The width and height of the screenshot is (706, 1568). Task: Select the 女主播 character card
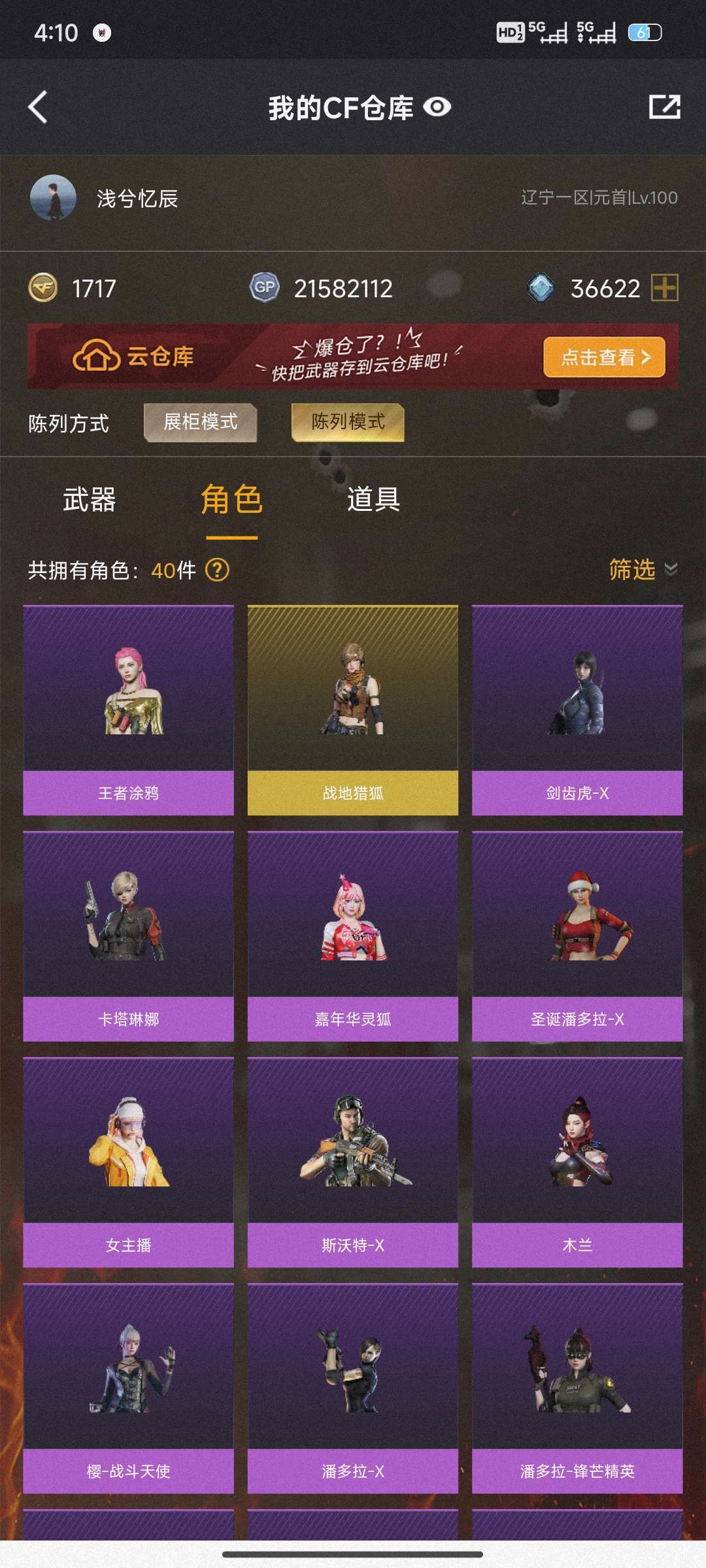pyautogui.click(x=128, y=1162)
